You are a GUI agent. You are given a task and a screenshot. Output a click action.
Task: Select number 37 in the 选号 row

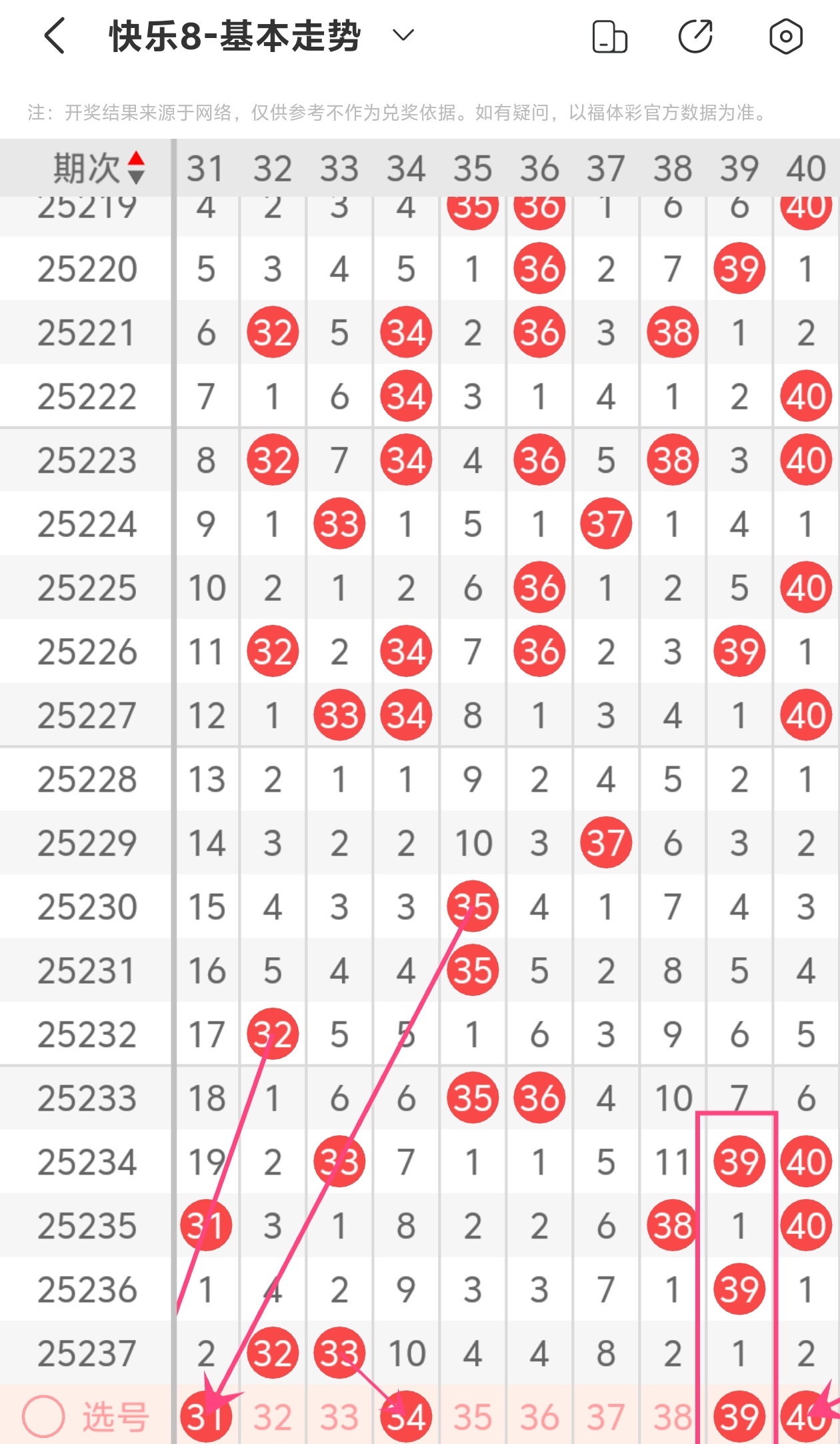(606, 1417)
